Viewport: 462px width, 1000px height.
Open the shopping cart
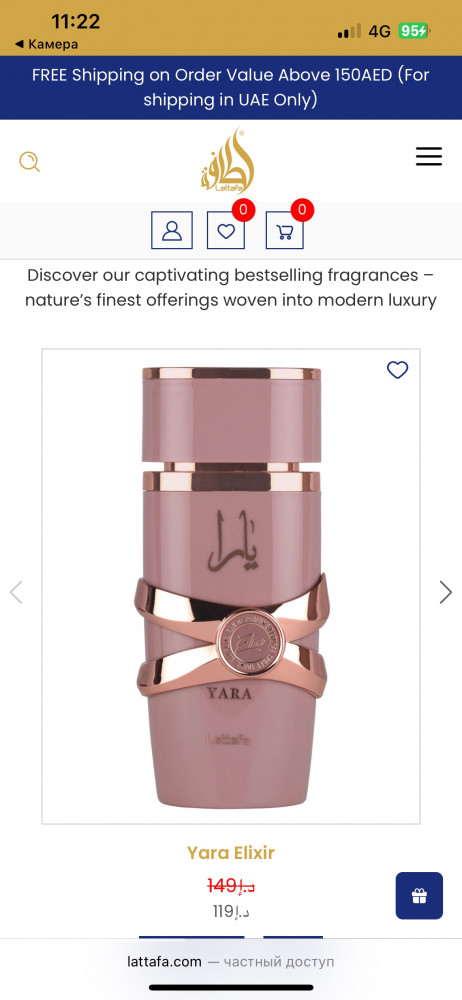(x=285, y=230)
